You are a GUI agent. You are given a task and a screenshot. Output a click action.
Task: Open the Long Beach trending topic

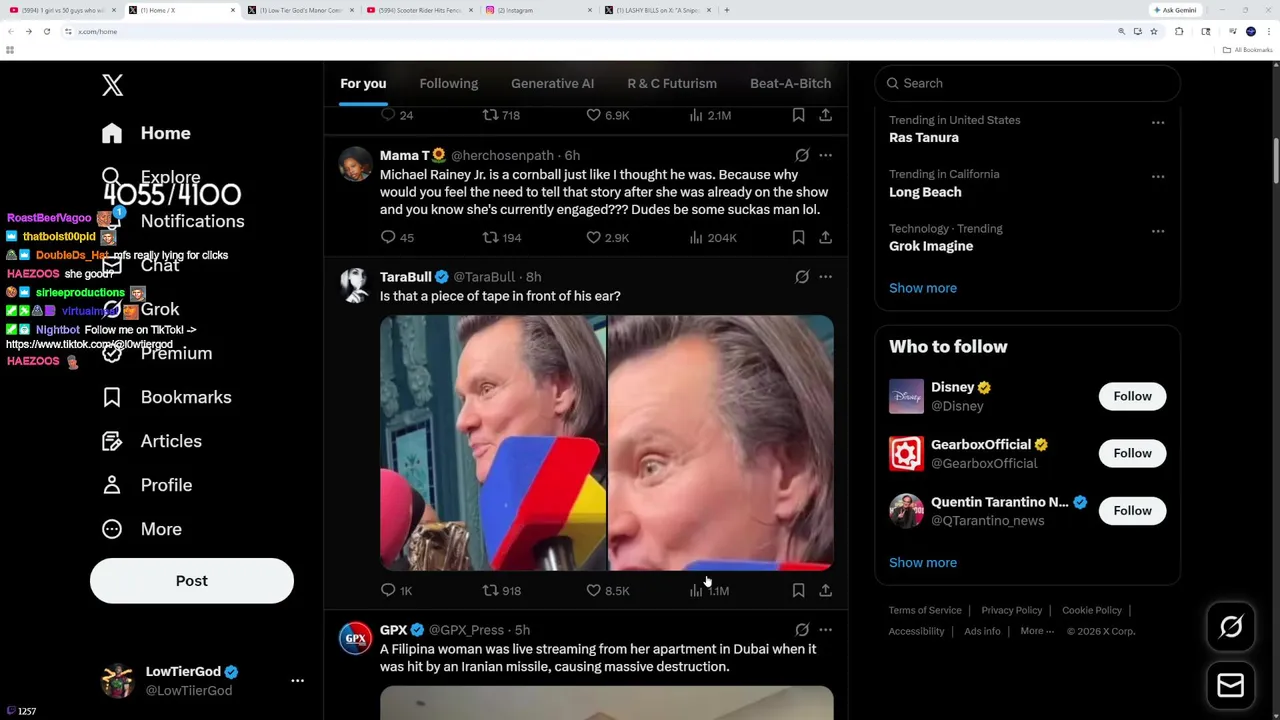[x=925, y=192]
